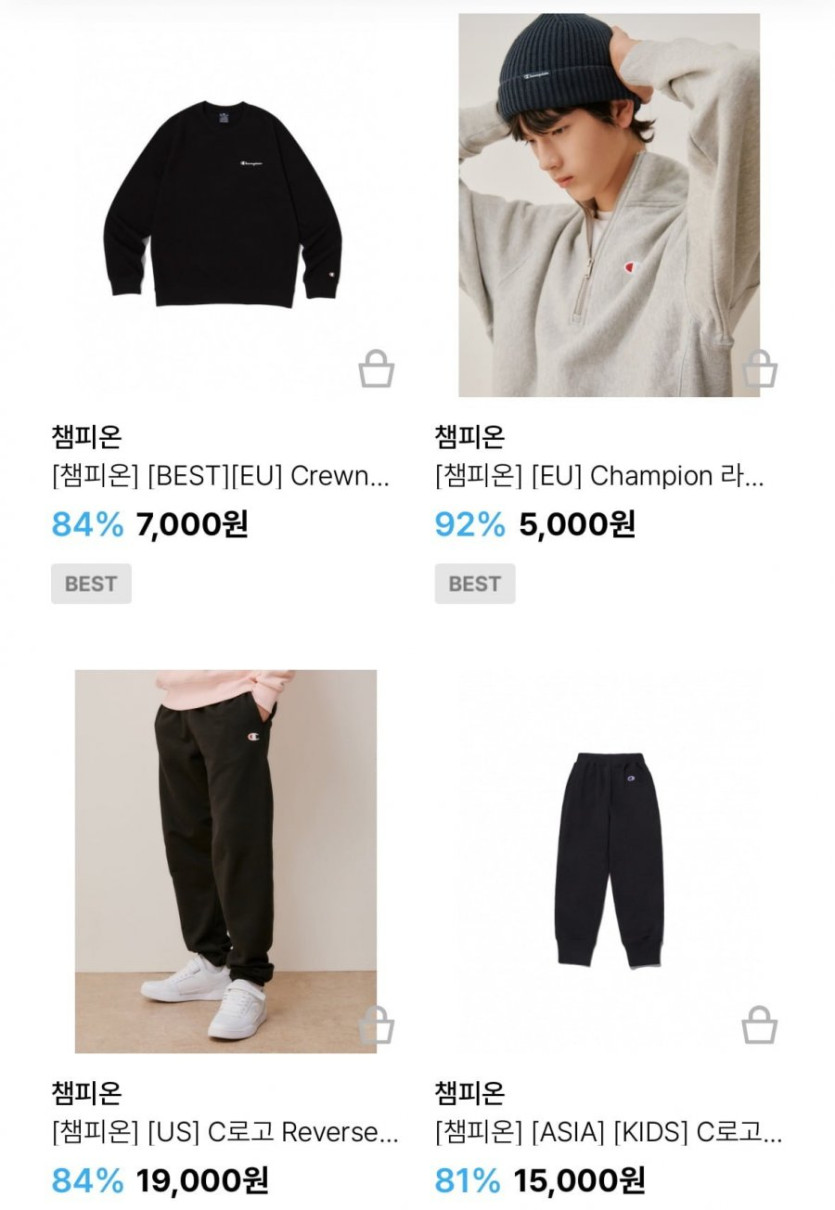Open the black Crewneck sweatshirt product
The width and height of the screenshot is (835, 1210).
223,205
